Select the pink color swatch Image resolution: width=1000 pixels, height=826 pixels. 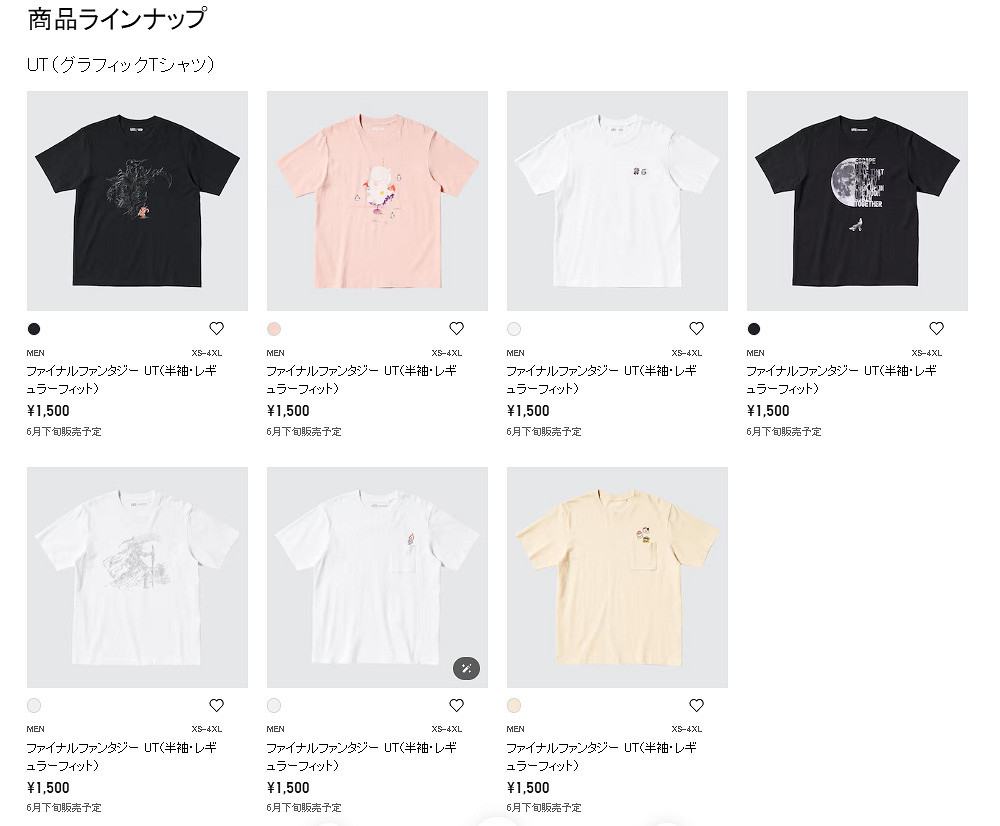tap(274, 329)
